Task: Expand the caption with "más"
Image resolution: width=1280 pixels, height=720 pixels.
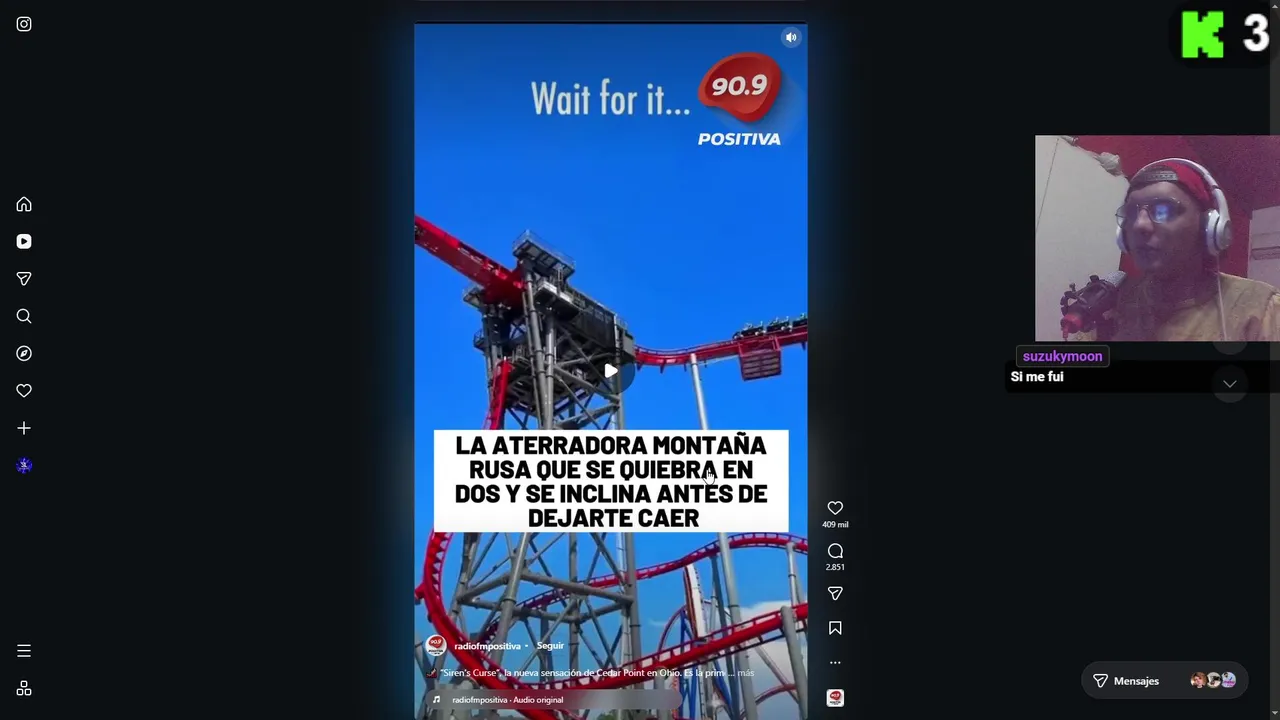Action: pos(746,673)
